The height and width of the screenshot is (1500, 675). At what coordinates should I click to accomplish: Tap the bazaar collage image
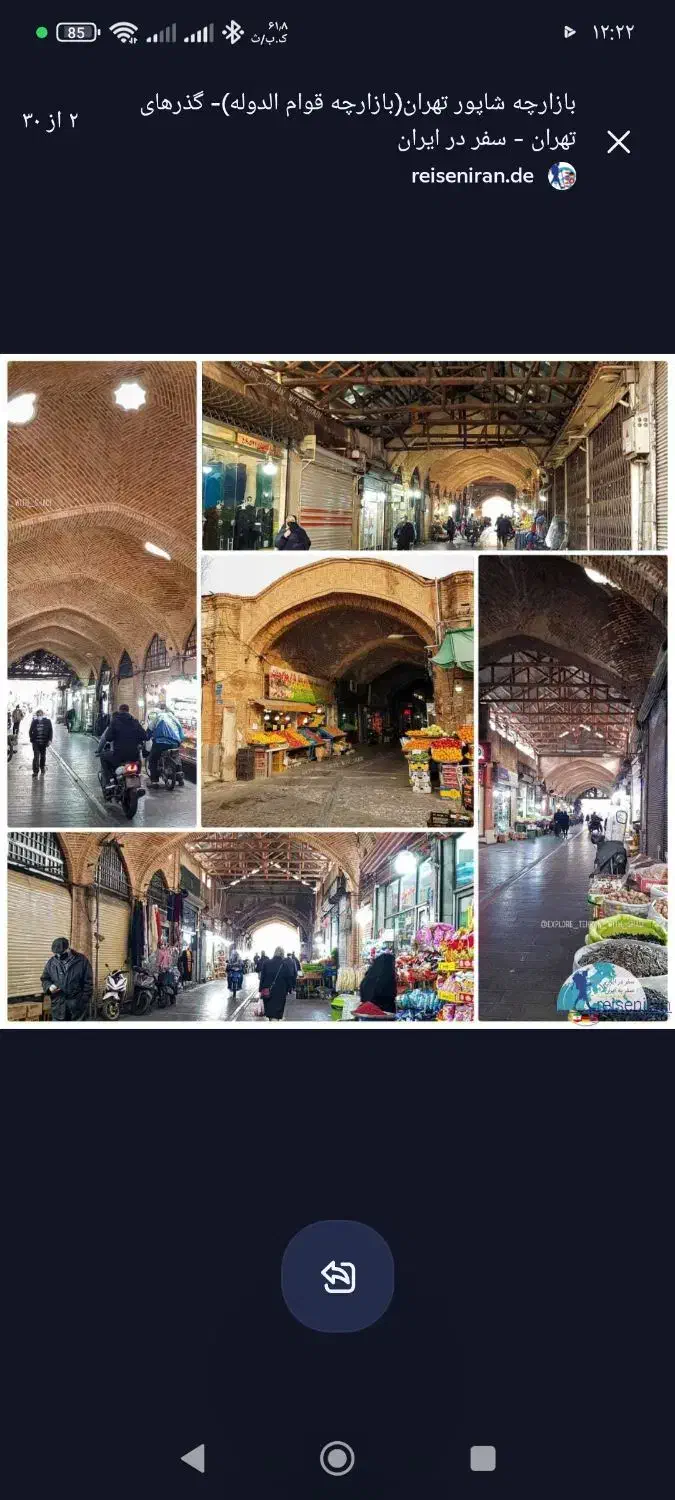(337, 691)
